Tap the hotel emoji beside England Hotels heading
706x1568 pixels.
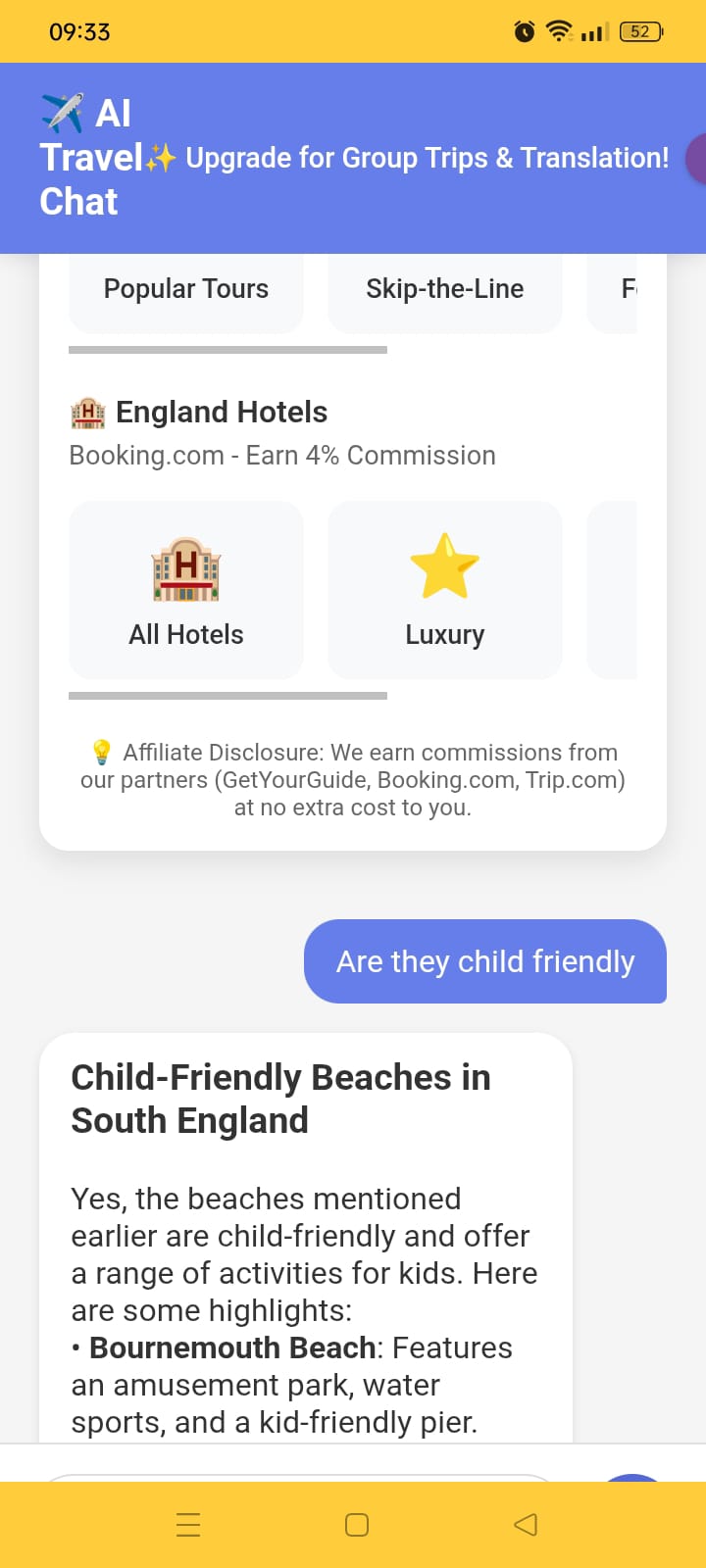click(x=88, y=413)
